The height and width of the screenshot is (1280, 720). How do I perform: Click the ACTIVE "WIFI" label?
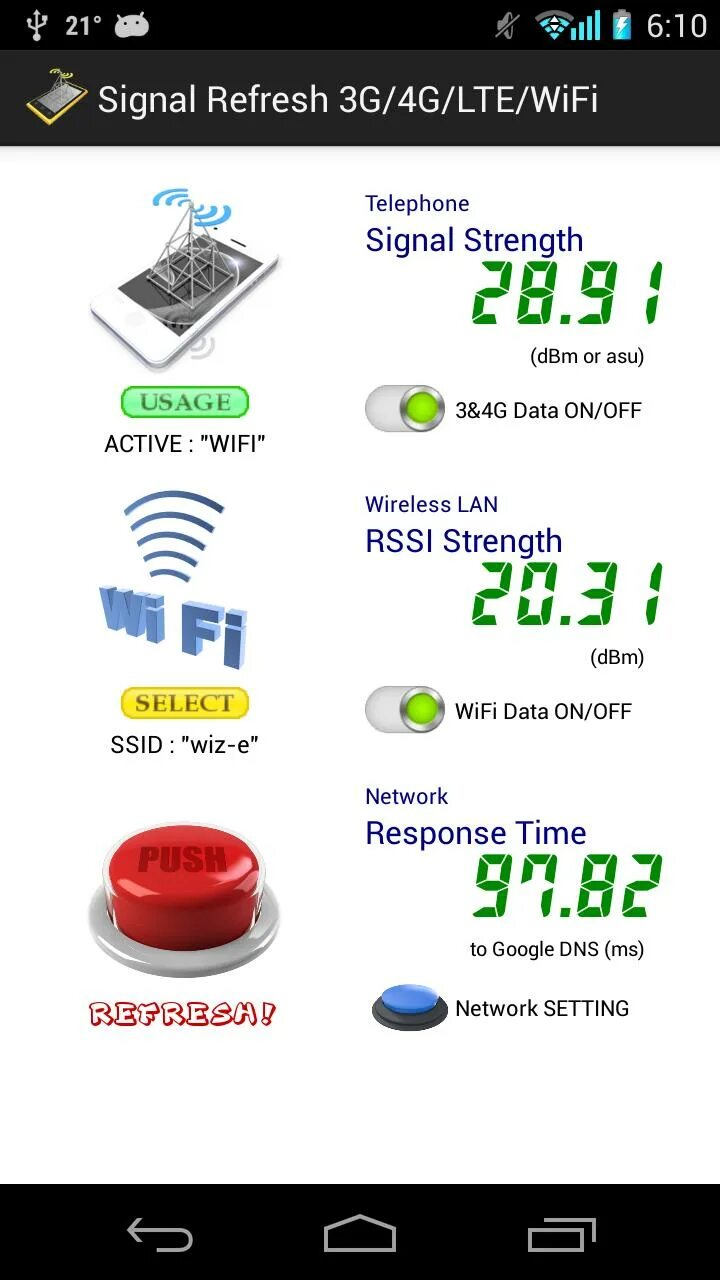[x=184, y=443]
